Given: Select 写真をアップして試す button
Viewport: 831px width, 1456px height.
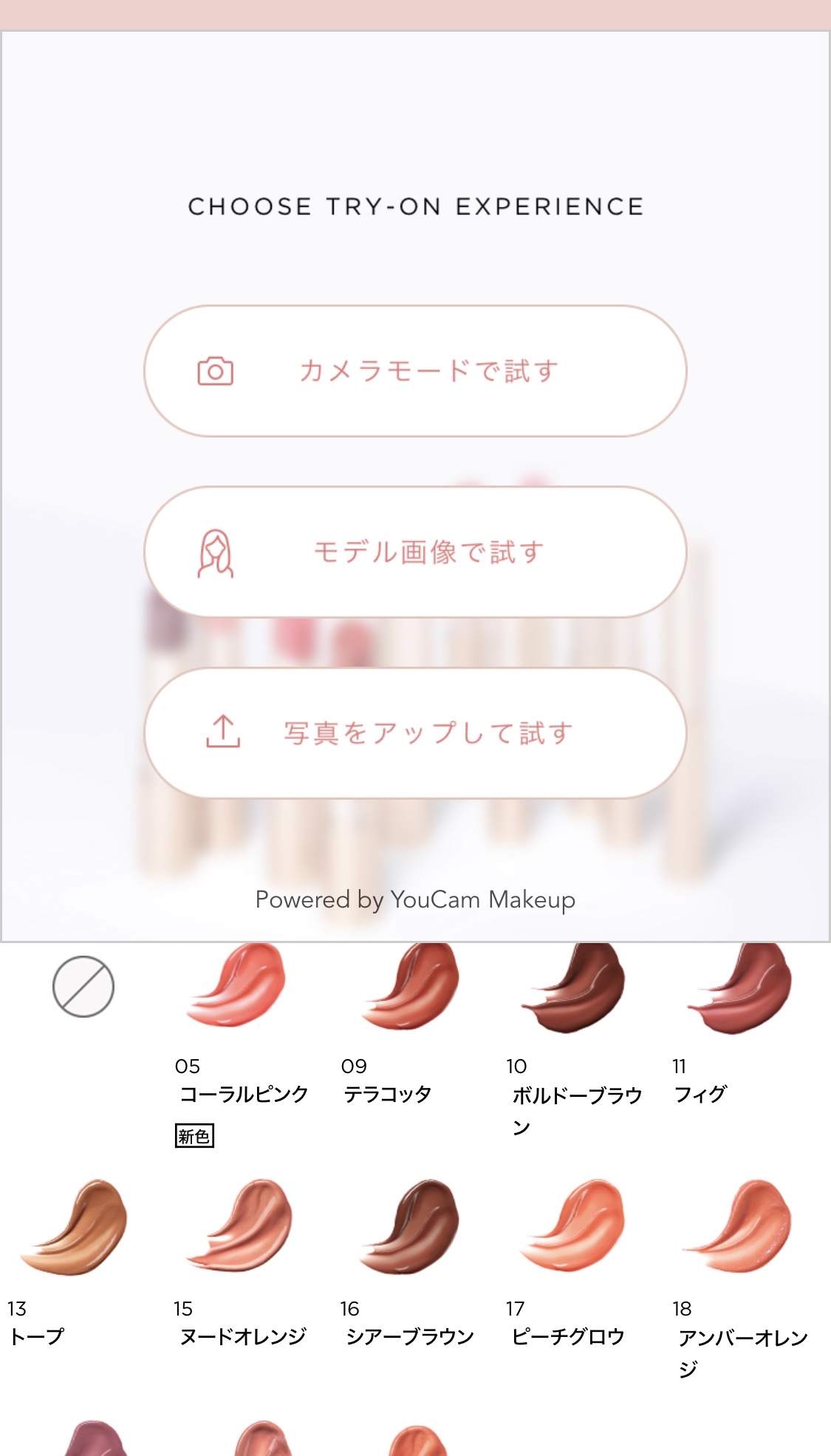Looking at the screenshot, I should point(415,733).
